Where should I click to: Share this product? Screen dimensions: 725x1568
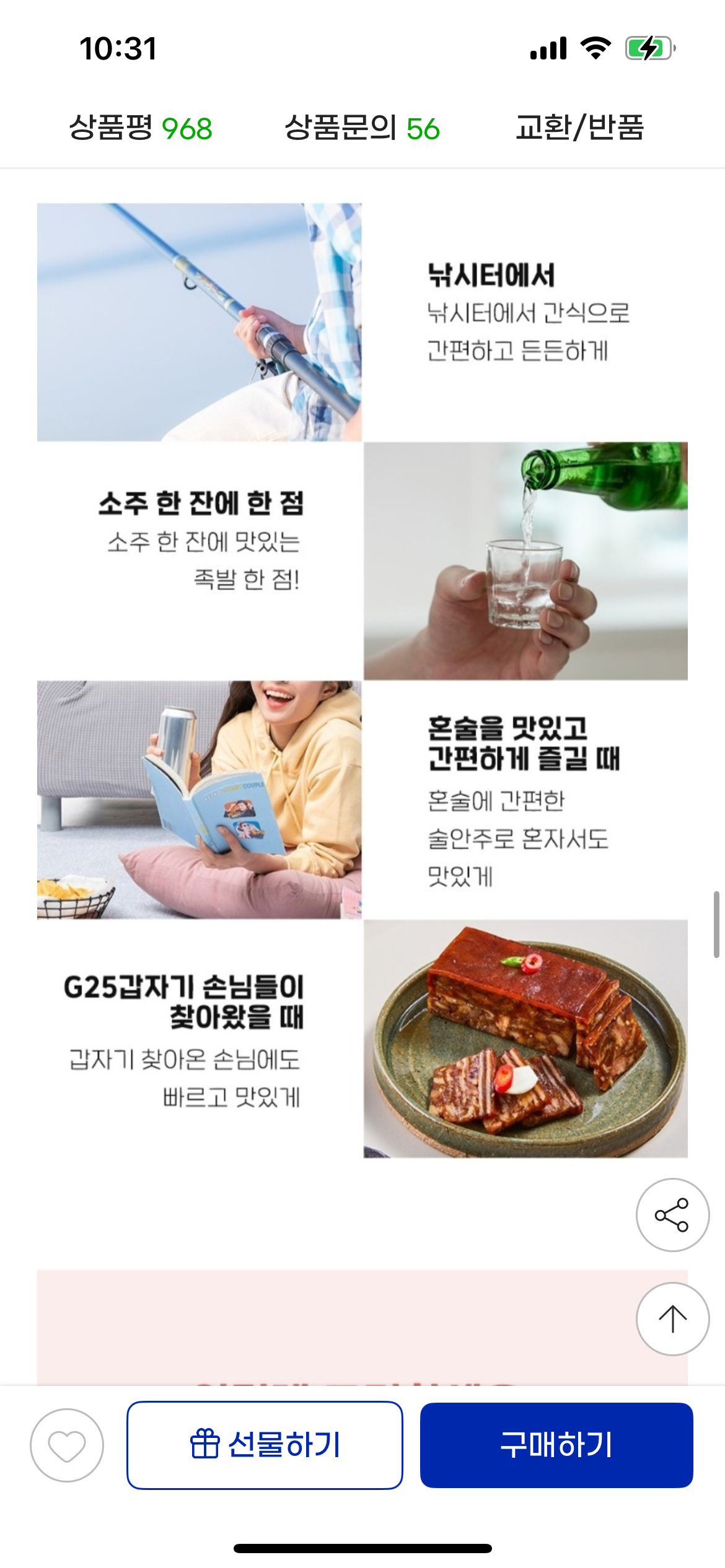[x=672, y=1214]
